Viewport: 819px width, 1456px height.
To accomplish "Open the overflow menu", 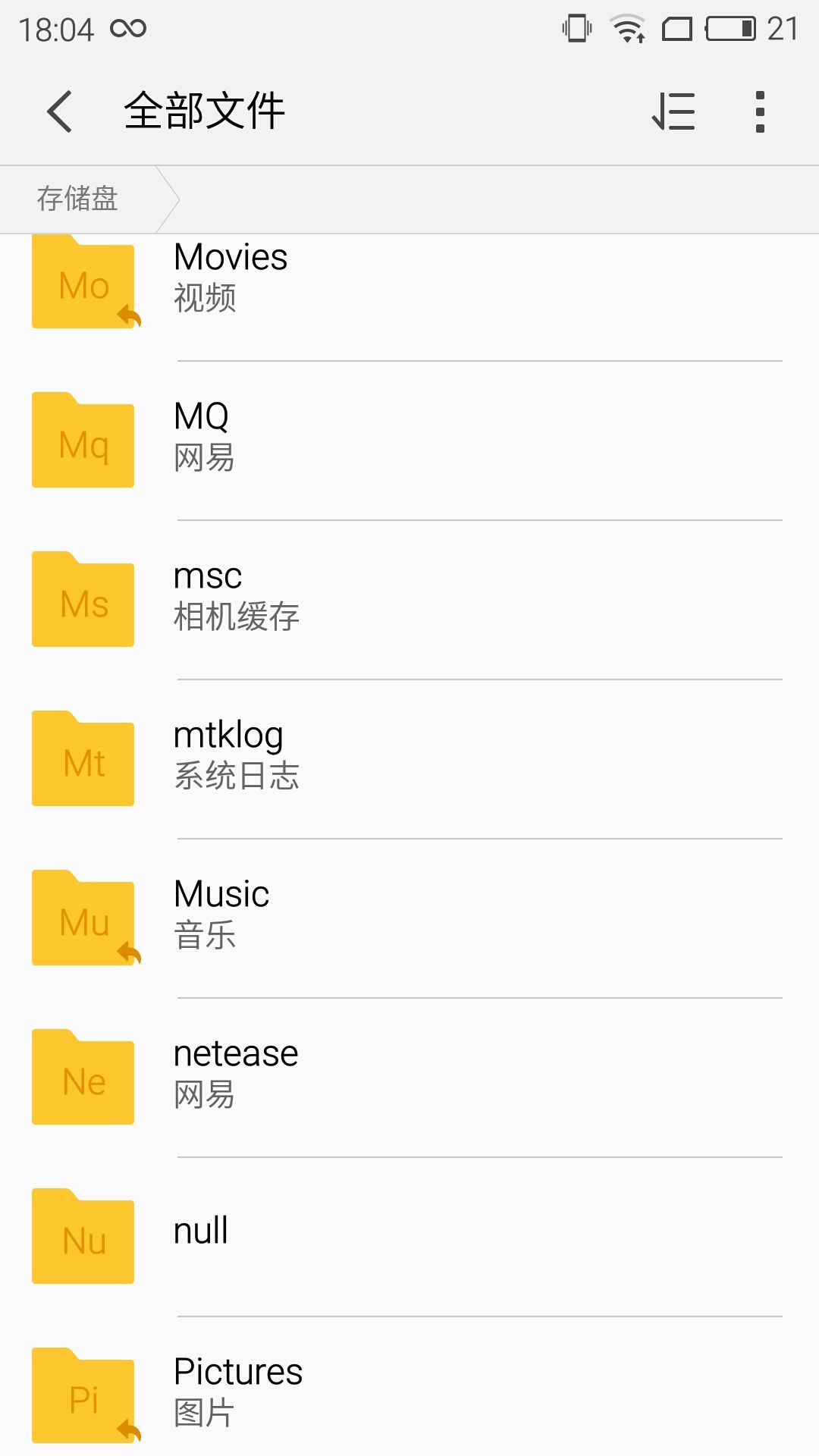I will coord(760,111).
